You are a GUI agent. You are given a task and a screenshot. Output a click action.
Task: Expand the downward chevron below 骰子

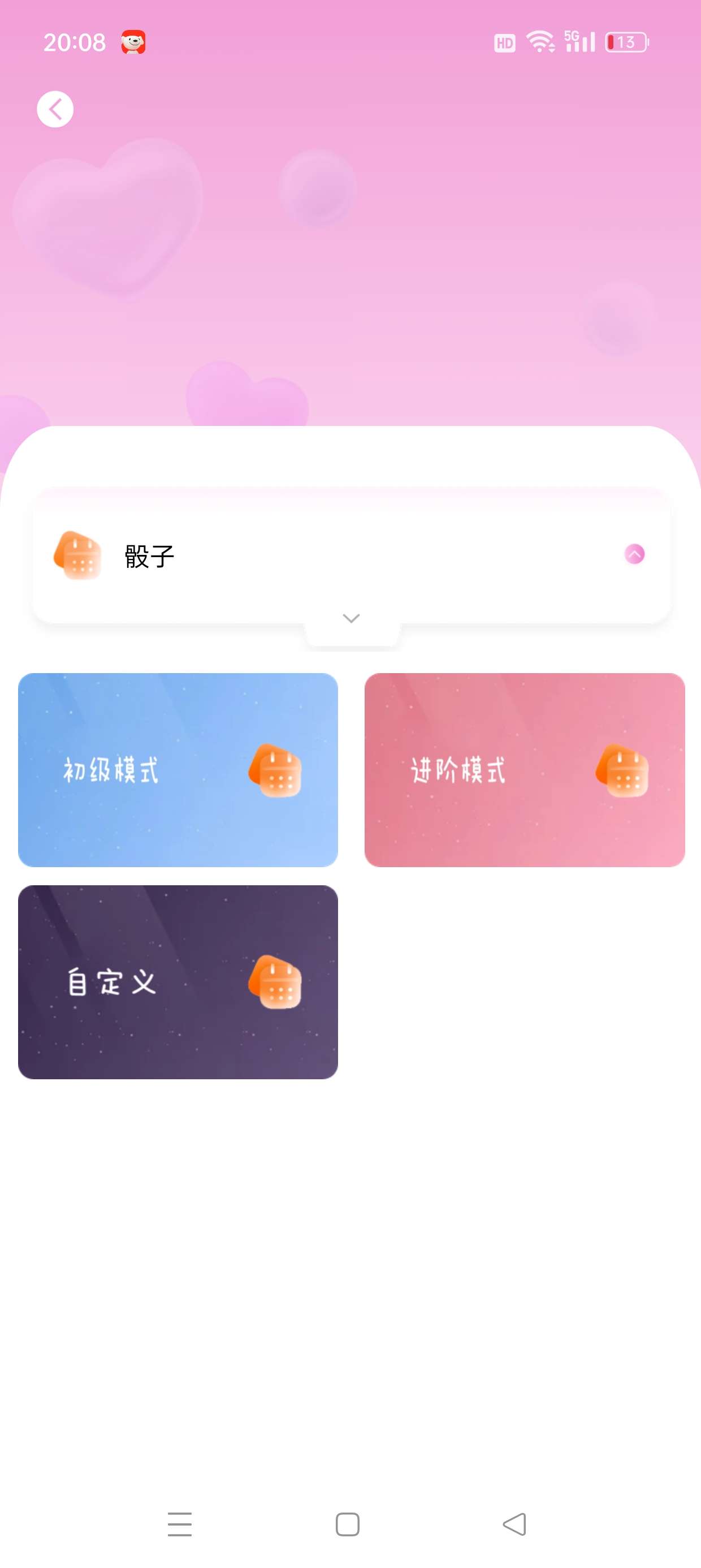click(x=351, y=618)
